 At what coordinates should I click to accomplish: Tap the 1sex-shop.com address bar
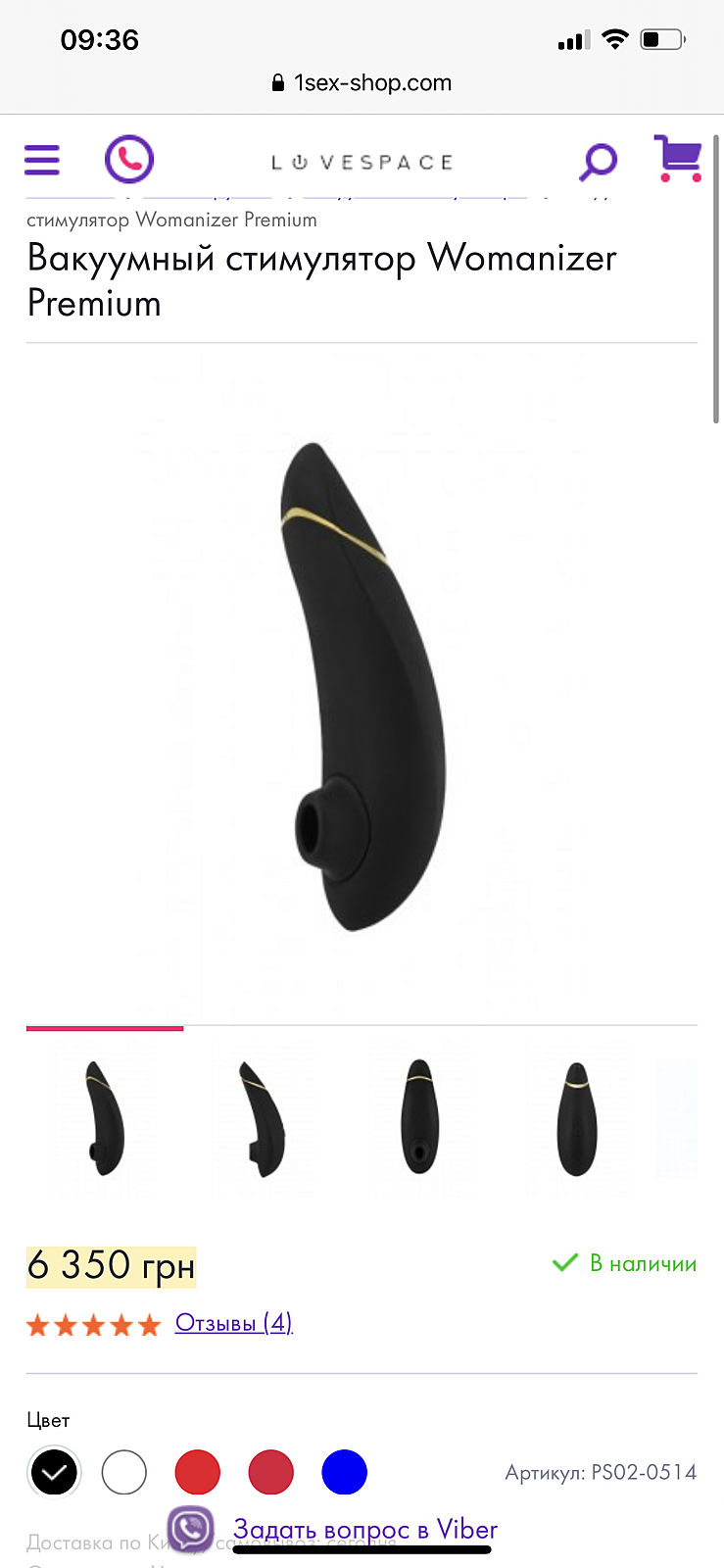pyautogui.click(x=362, y=83)
